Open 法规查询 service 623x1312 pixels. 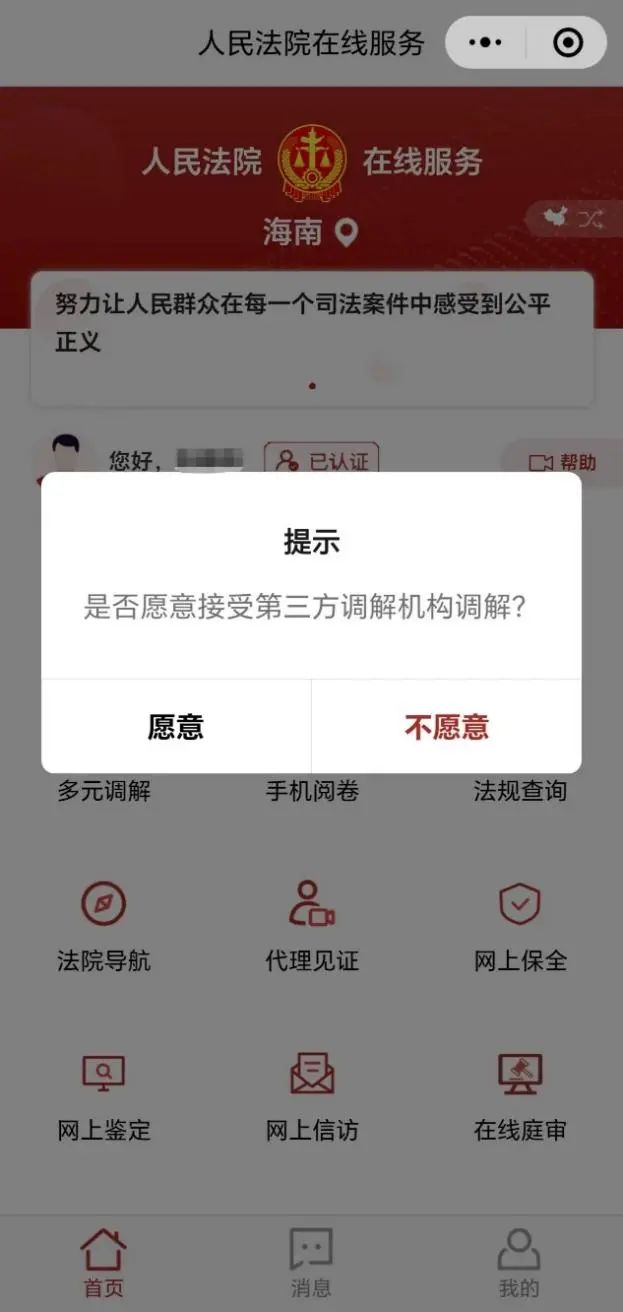pos(519,791)
